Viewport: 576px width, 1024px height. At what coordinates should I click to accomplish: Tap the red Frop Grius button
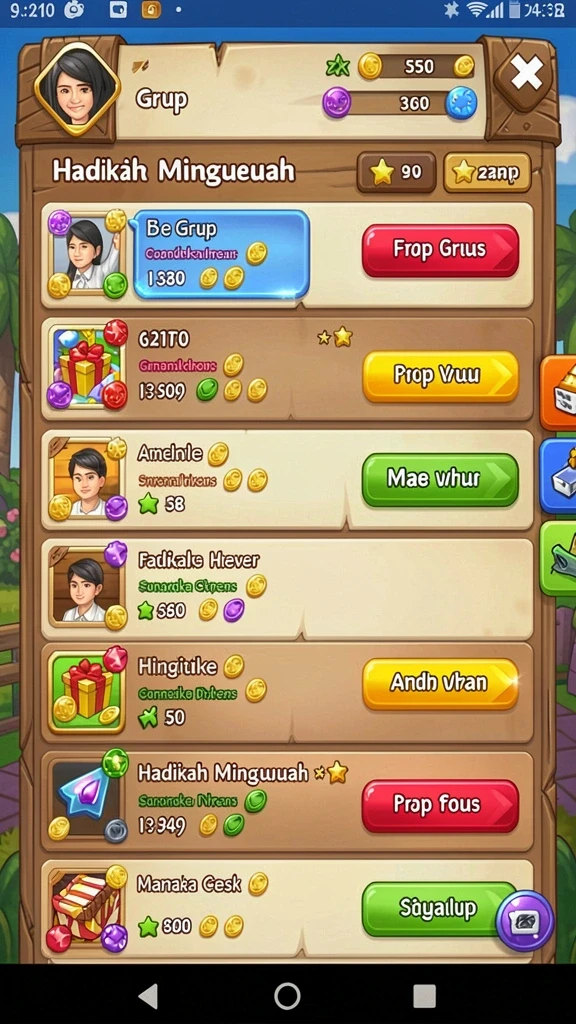(x=440, y=249)
